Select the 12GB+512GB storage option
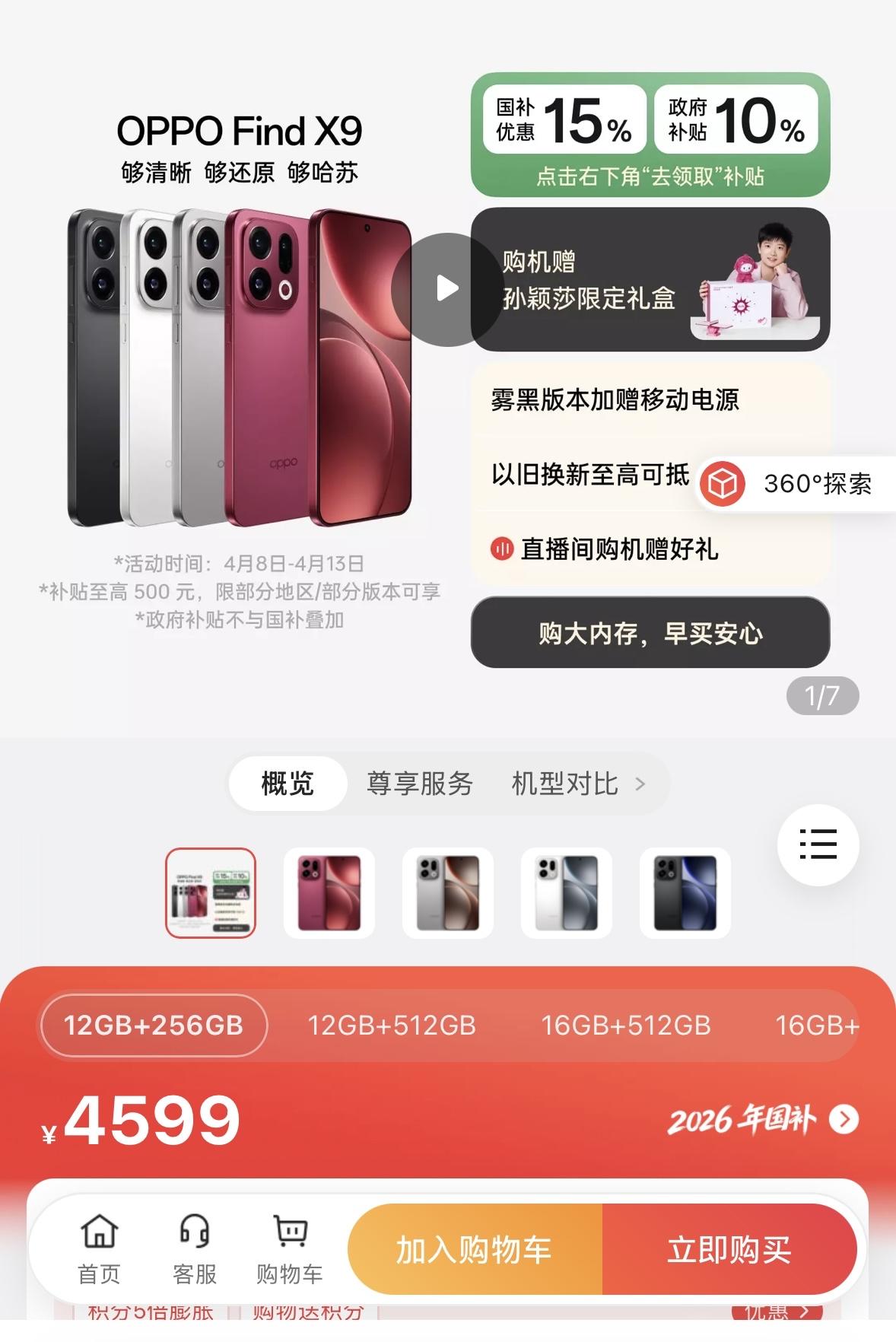896x1342 pixels. point(392,1026)
